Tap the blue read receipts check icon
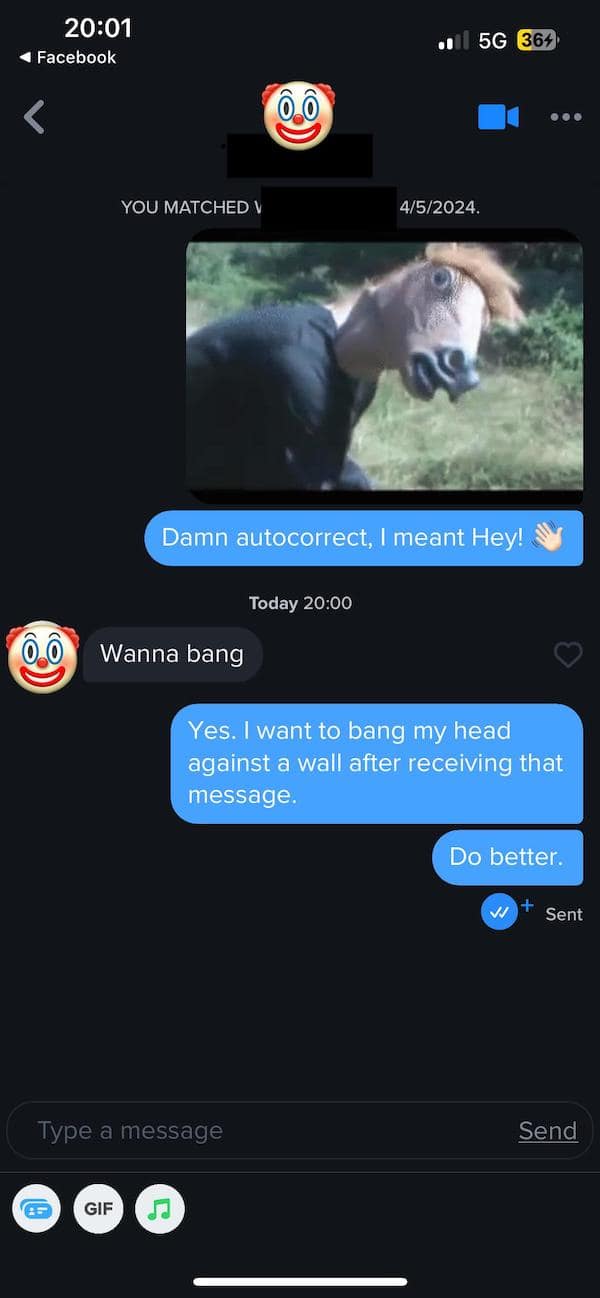This screenshot has width=600, height=1298. 499,911
